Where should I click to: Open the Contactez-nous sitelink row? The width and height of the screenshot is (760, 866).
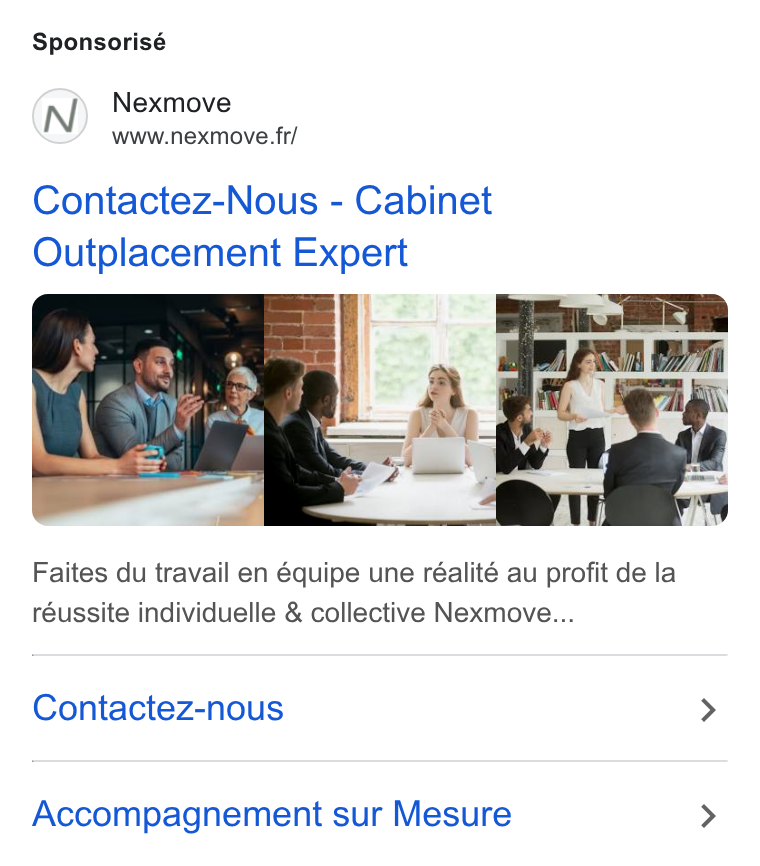pyautogui.click(x=379, y=709)
